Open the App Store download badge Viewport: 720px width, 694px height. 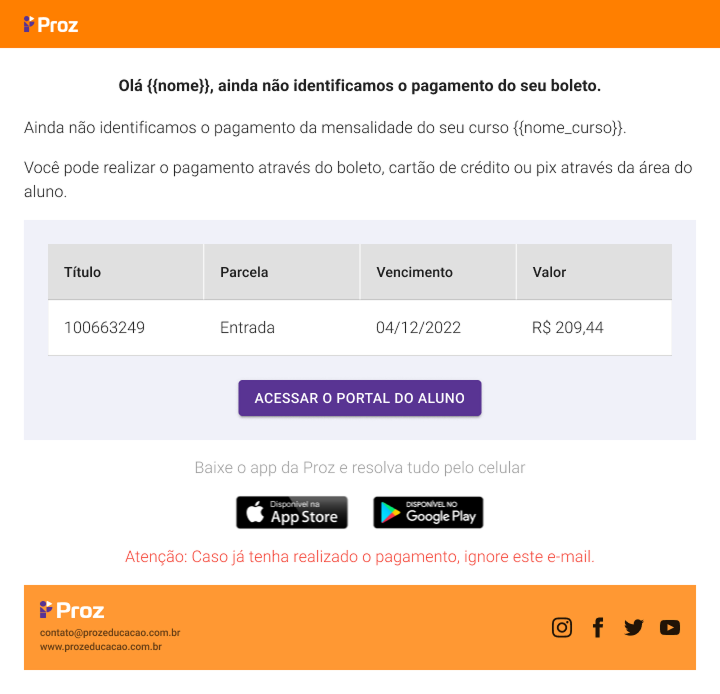[x=292, y=513]
